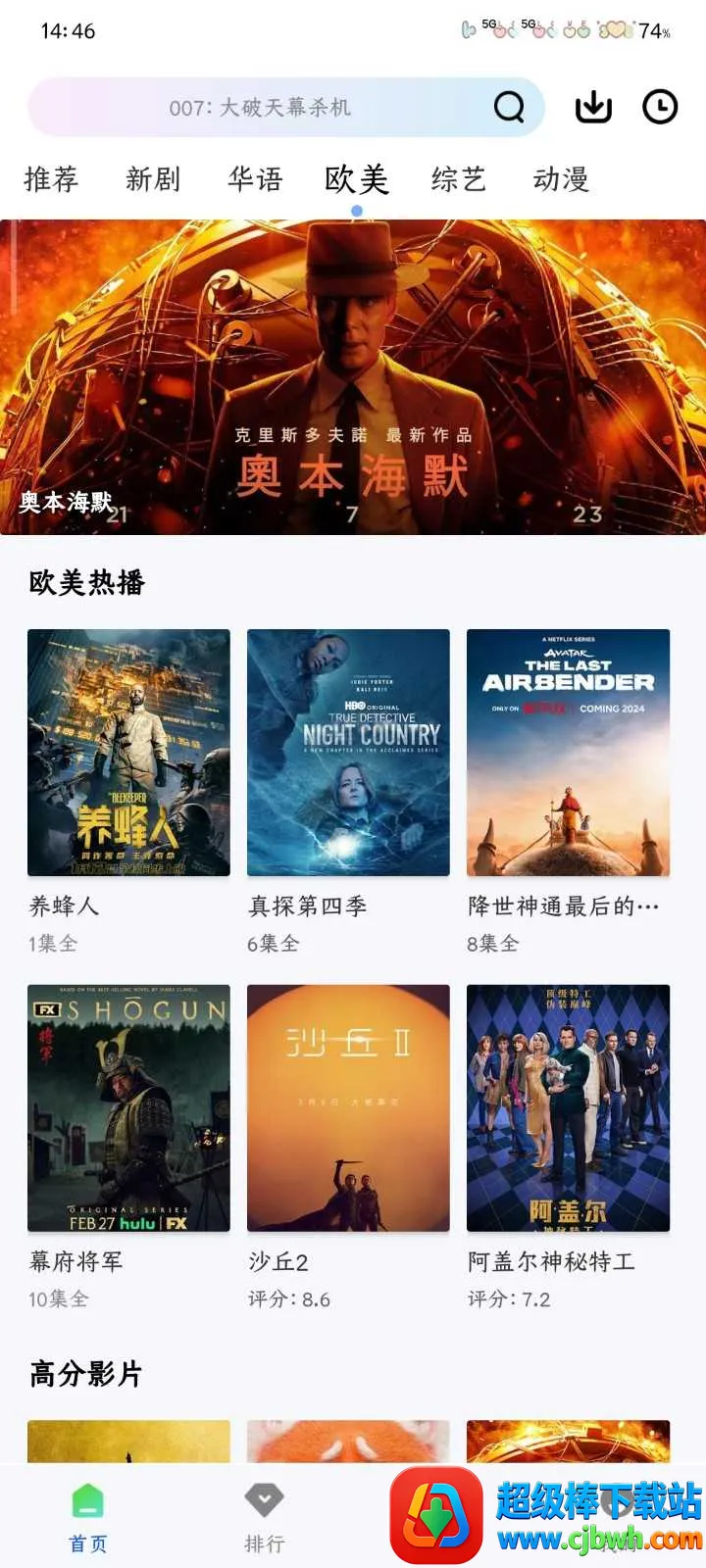Switch to the 新剧 tab
Image resolution: width=706 pixels, height=1568 pixels.
(153, 179)
